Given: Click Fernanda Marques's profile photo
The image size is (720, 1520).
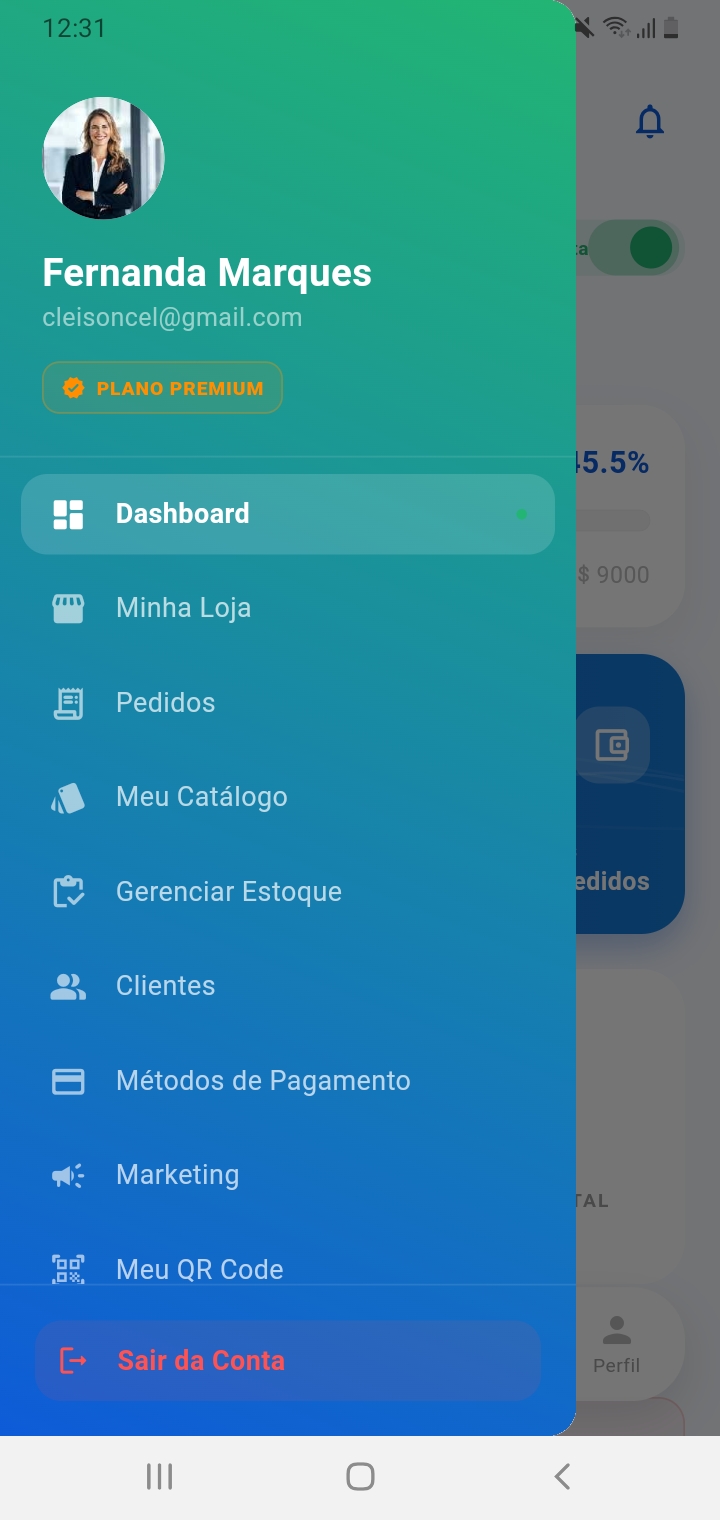Looking at the screenshot, I should [x=104, y=159].
